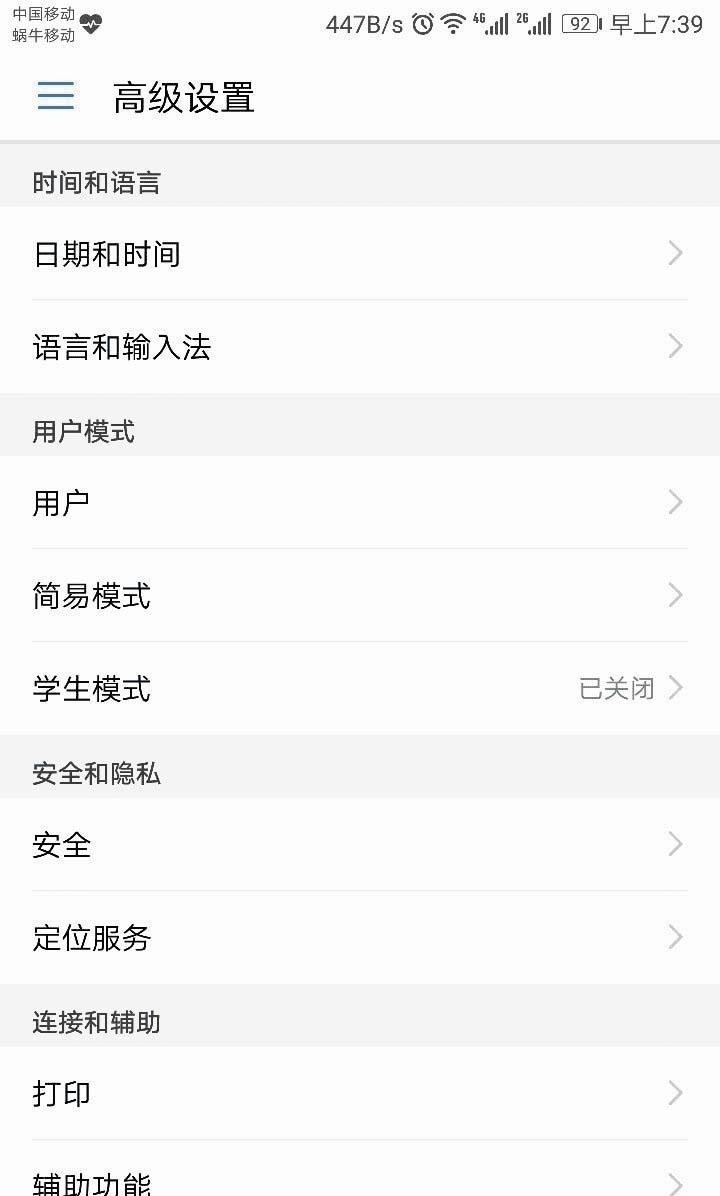Open 语言和输入法 settings
This screenshot has height=1196, width=720.
360,347
